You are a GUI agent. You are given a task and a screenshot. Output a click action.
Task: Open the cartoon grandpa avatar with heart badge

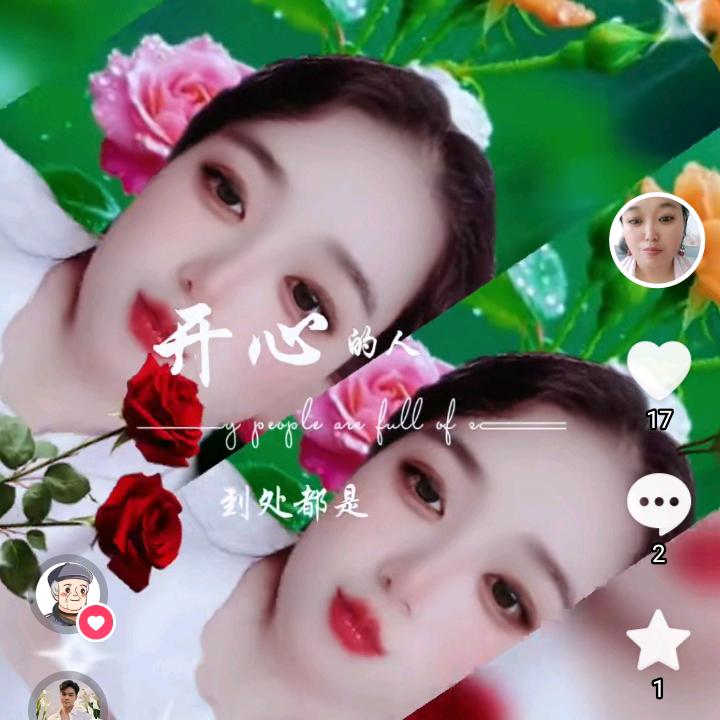(x=69, y=594)
